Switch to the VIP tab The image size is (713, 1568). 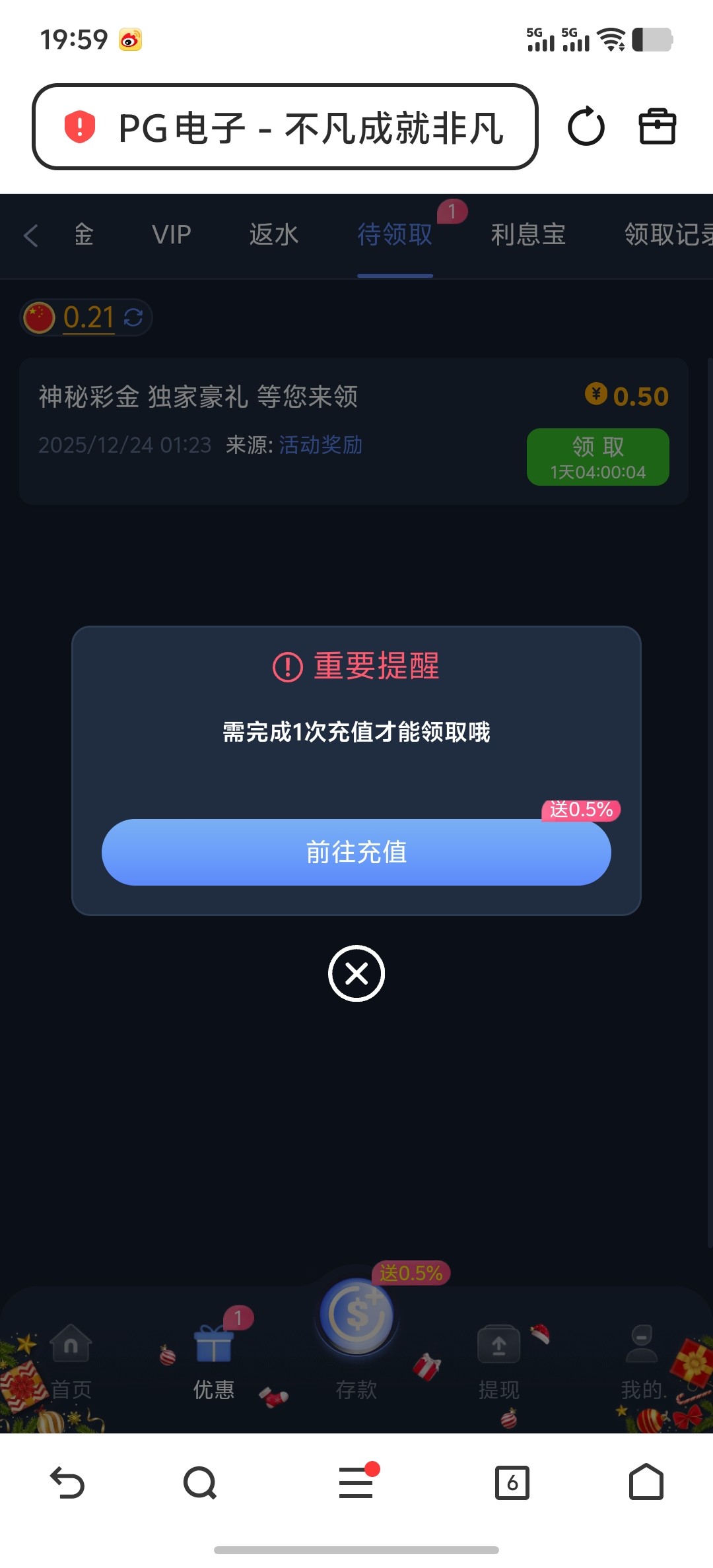(172, 235)
